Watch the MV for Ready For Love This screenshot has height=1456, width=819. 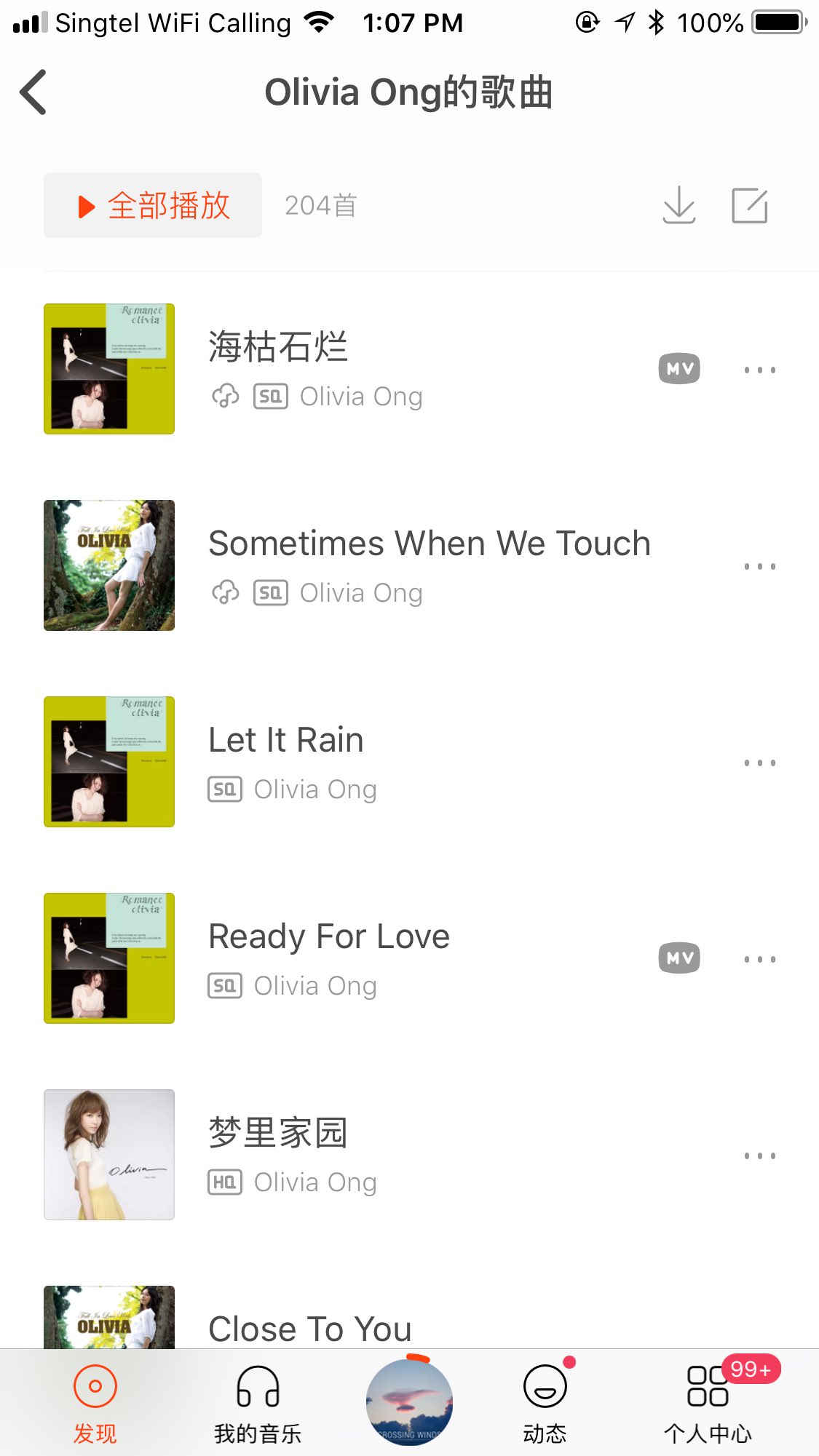[x=679, y=958]
